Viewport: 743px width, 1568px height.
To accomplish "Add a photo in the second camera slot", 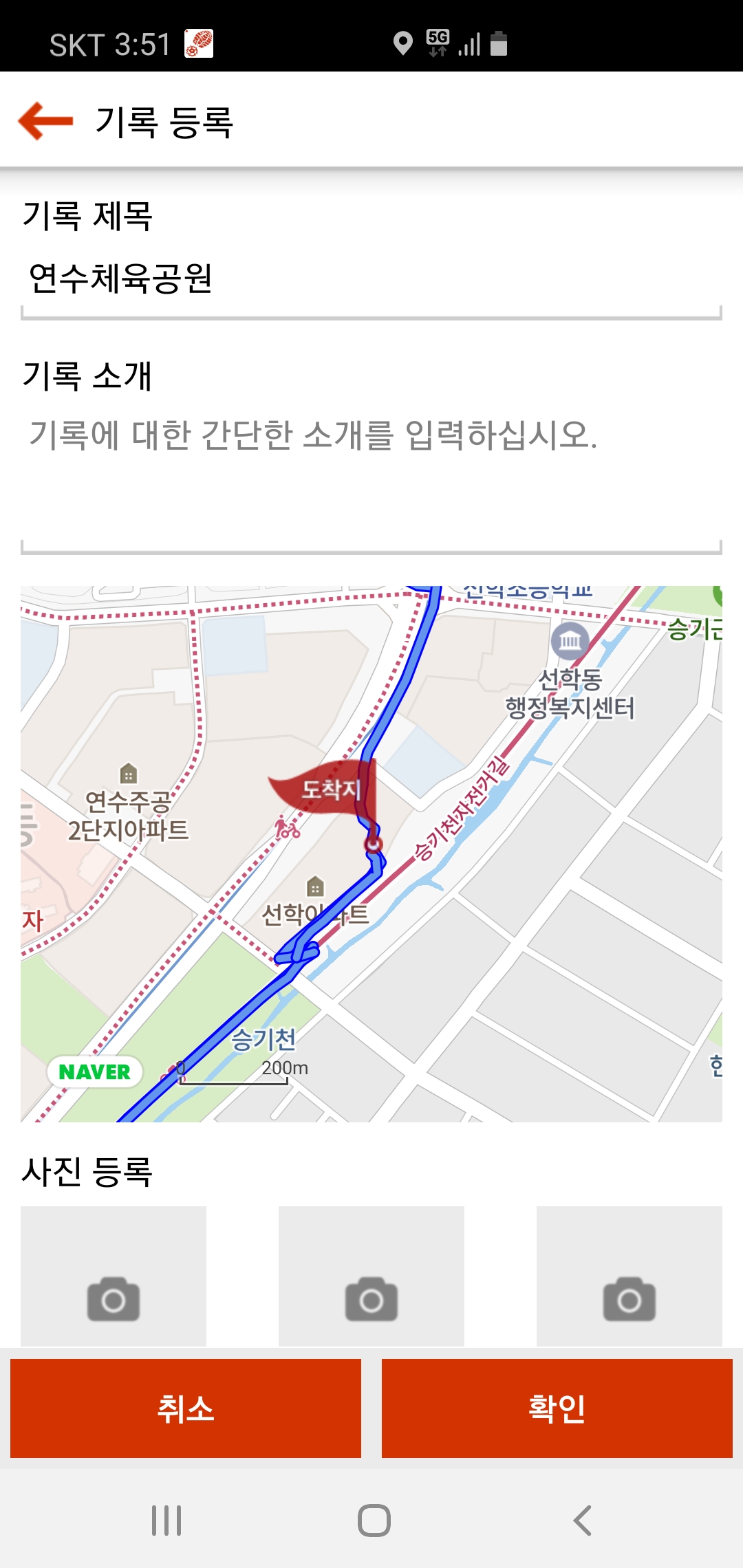I will point(371,1276).
